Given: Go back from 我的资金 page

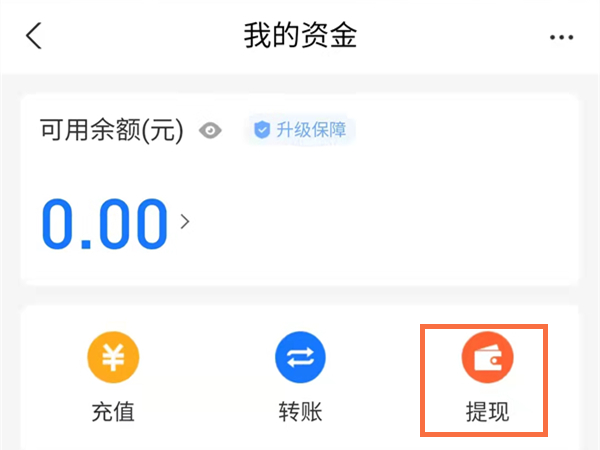Looking at the screenshot, I should (34, 36).
